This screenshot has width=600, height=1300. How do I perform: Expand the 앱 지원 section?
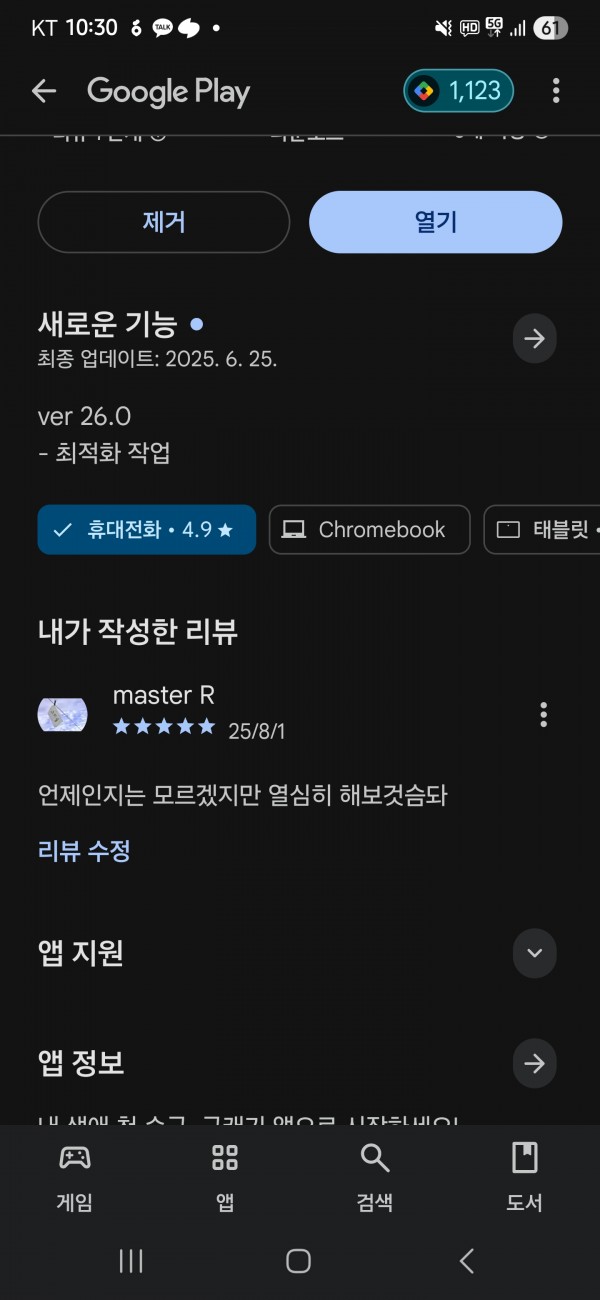[535, 953]
